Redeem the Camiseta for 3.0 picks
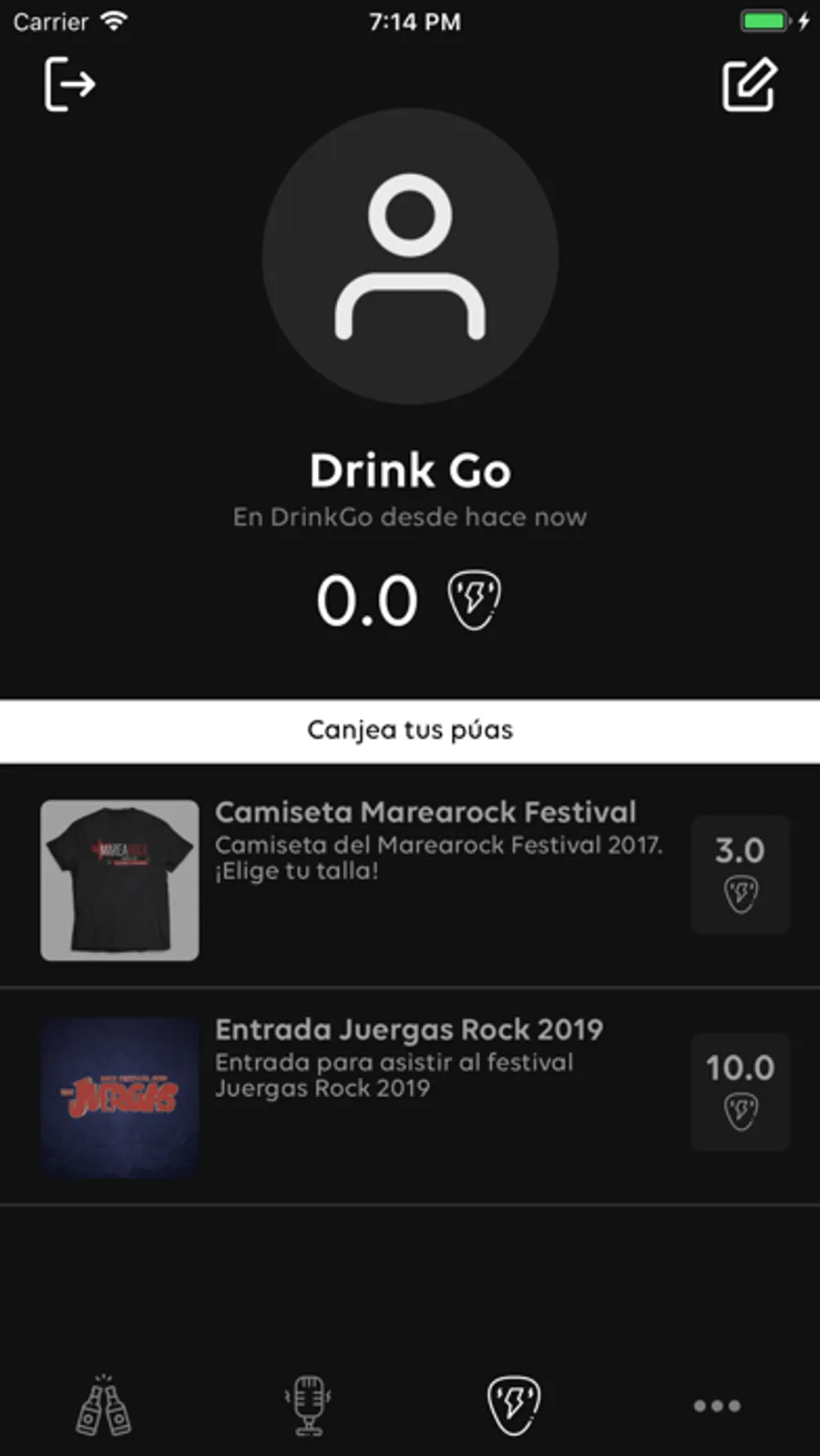 pyautogui.click(x=740, y=875)
